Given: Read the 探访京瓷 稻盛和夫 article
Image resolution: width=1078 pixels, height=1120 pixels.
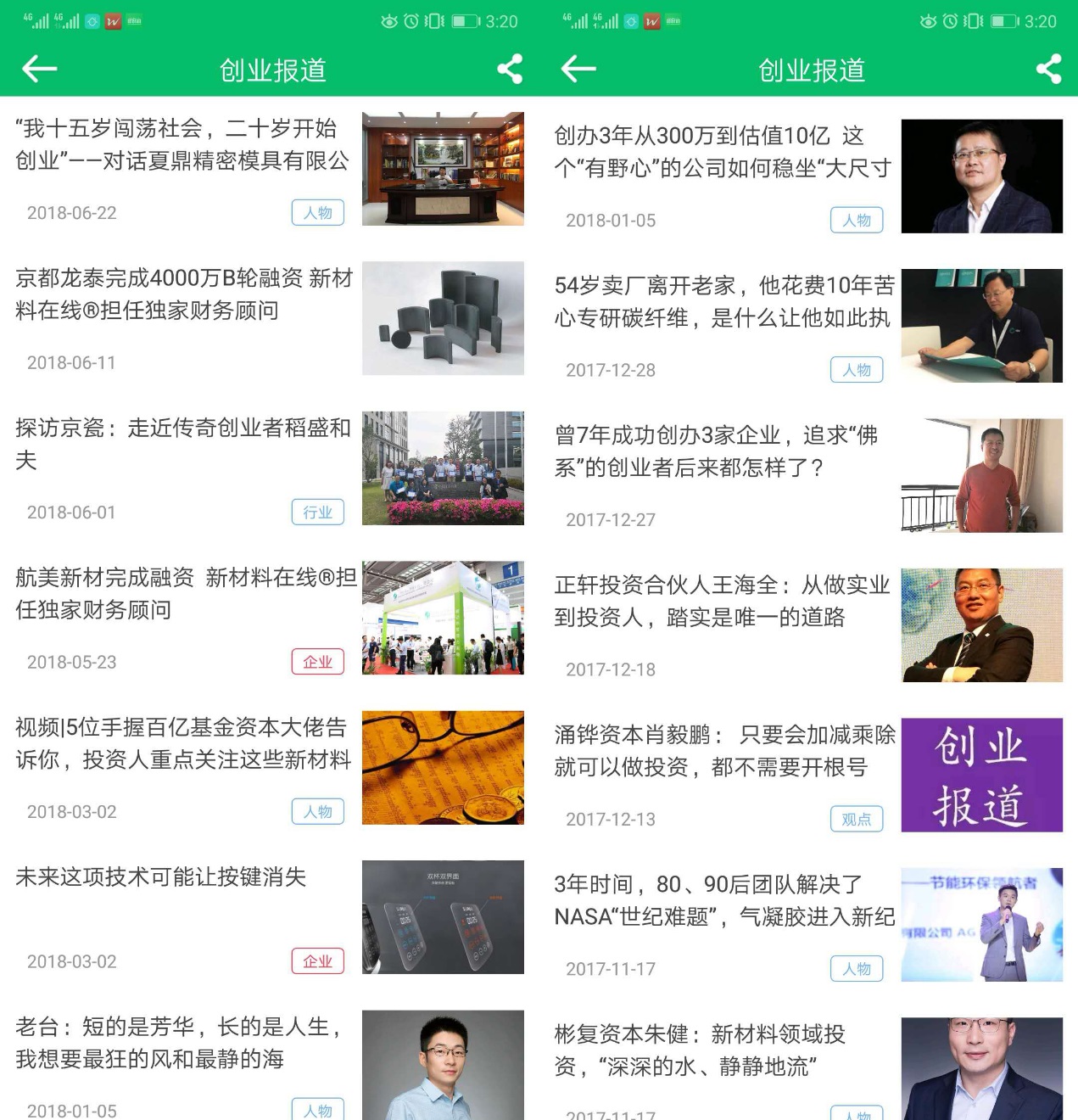Looking at the screenshot, I should 183,443.
